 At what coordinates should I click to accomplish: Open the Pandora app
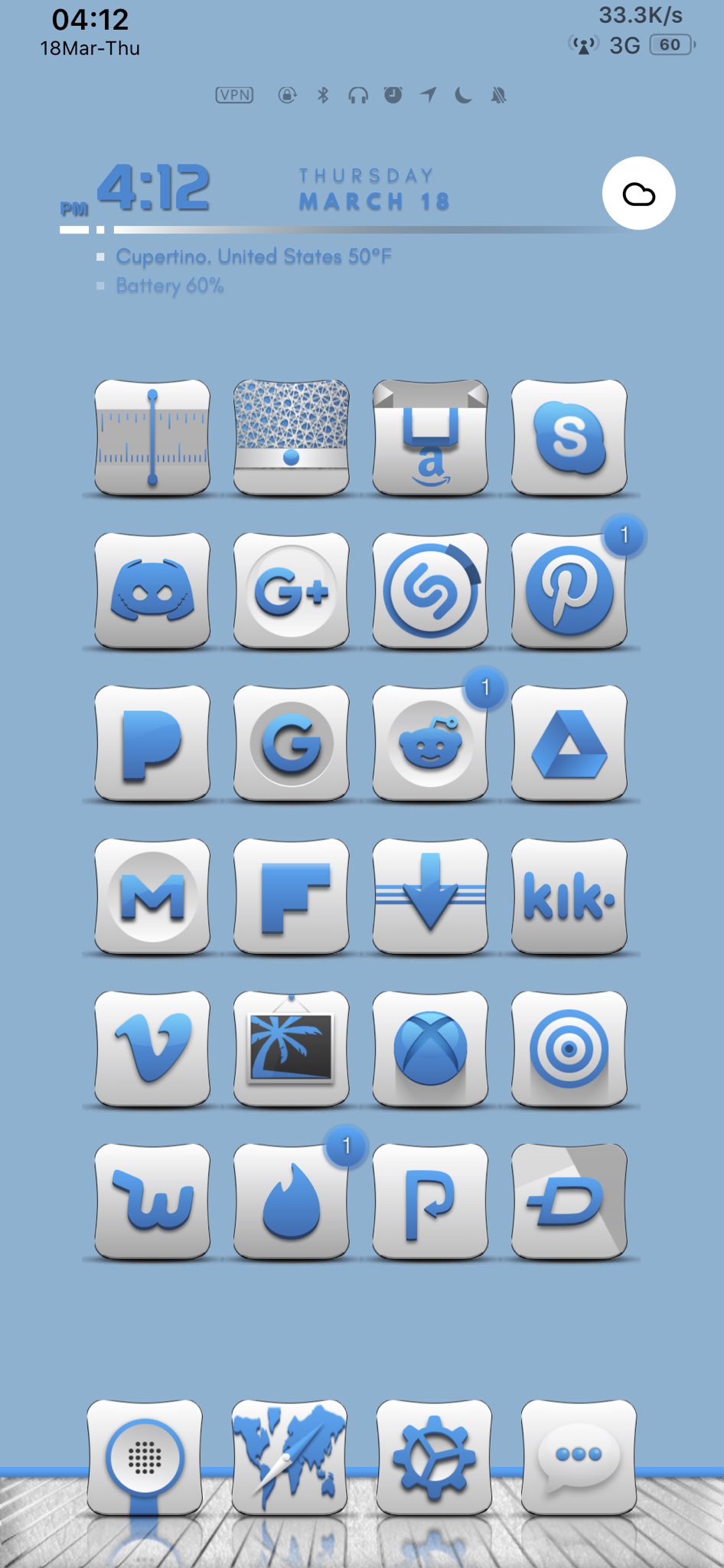pos(152,743)
